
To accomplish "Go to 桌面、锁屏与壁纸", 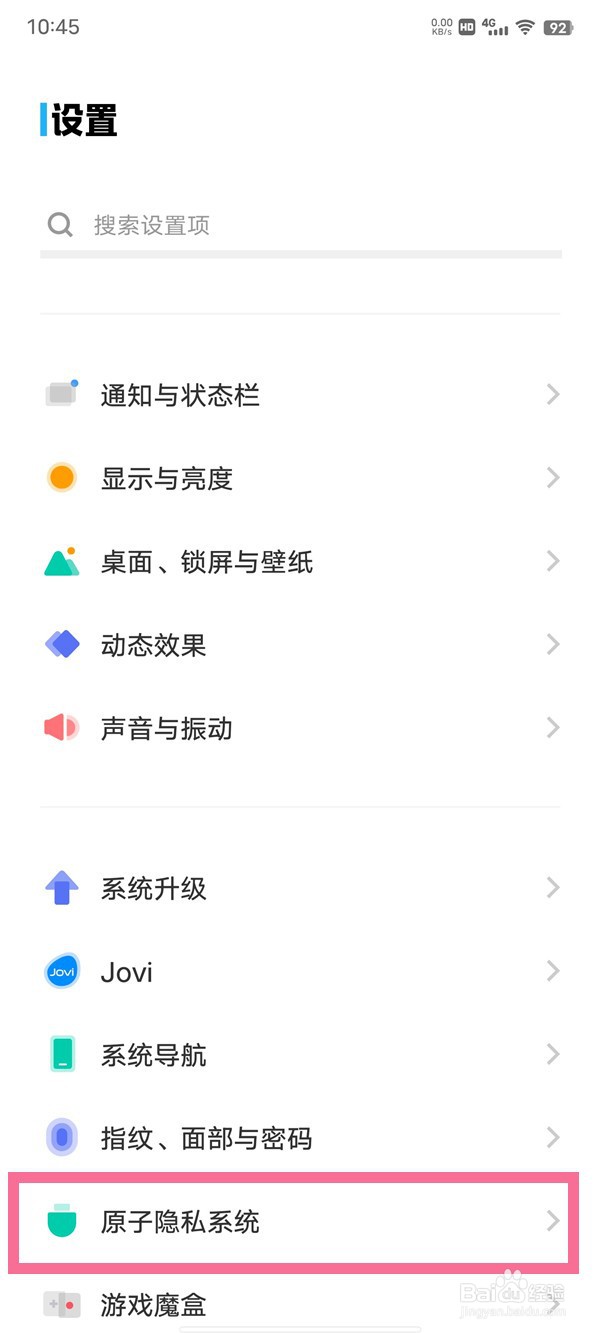I will tap(300, 561).
